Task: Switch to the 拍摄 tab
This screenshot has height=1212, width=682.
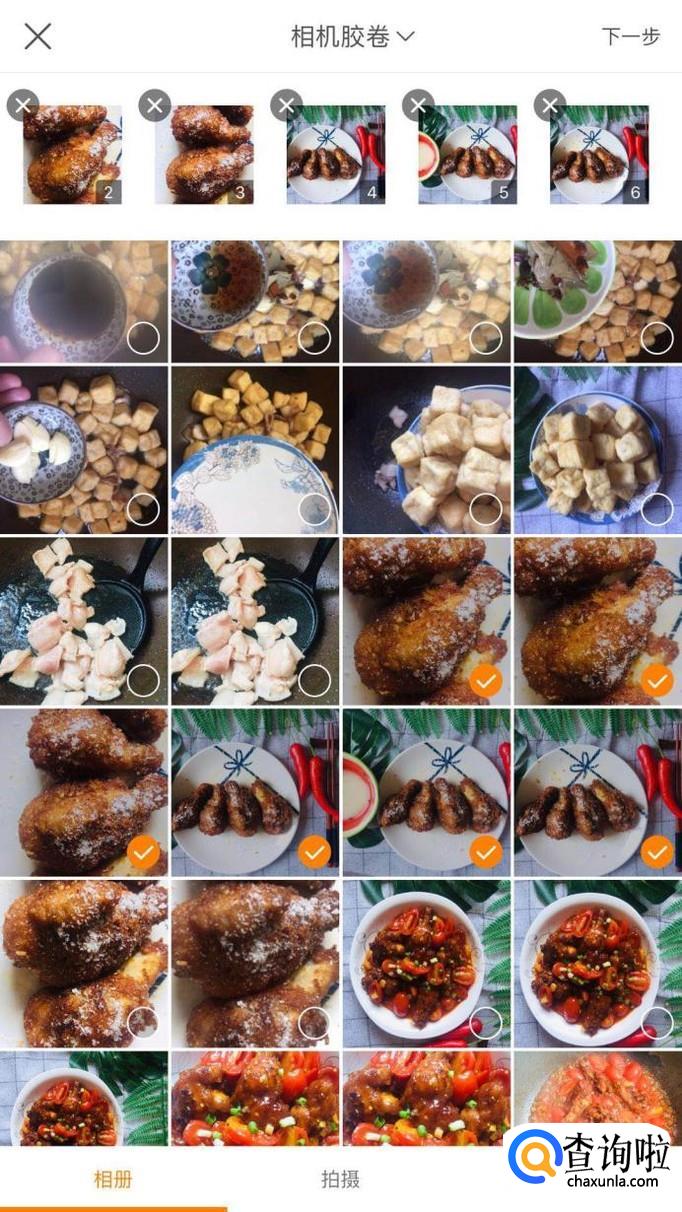Action: 340,1179
